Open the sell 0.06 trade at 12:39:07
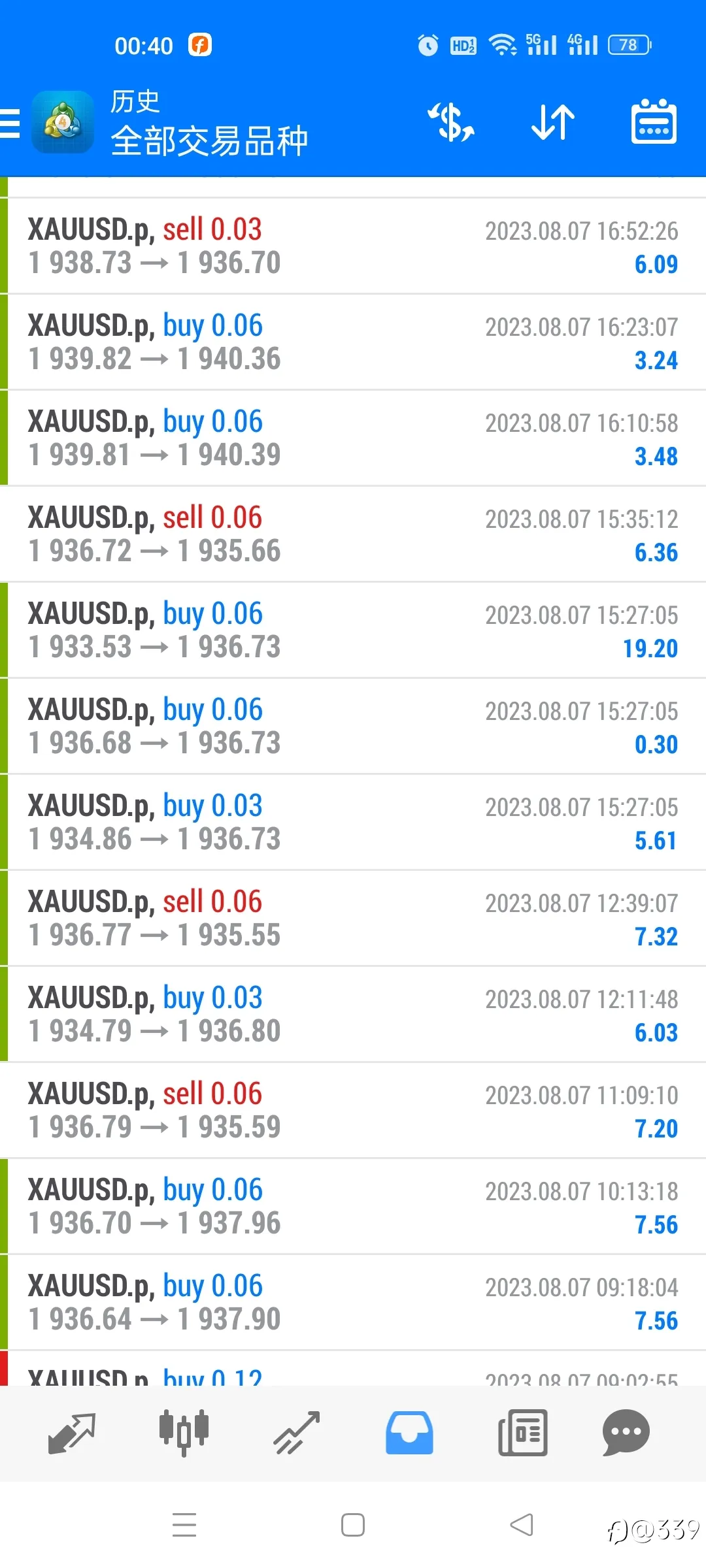The image size is (706, 1568). pyautogui.click(x=353, y=919)
